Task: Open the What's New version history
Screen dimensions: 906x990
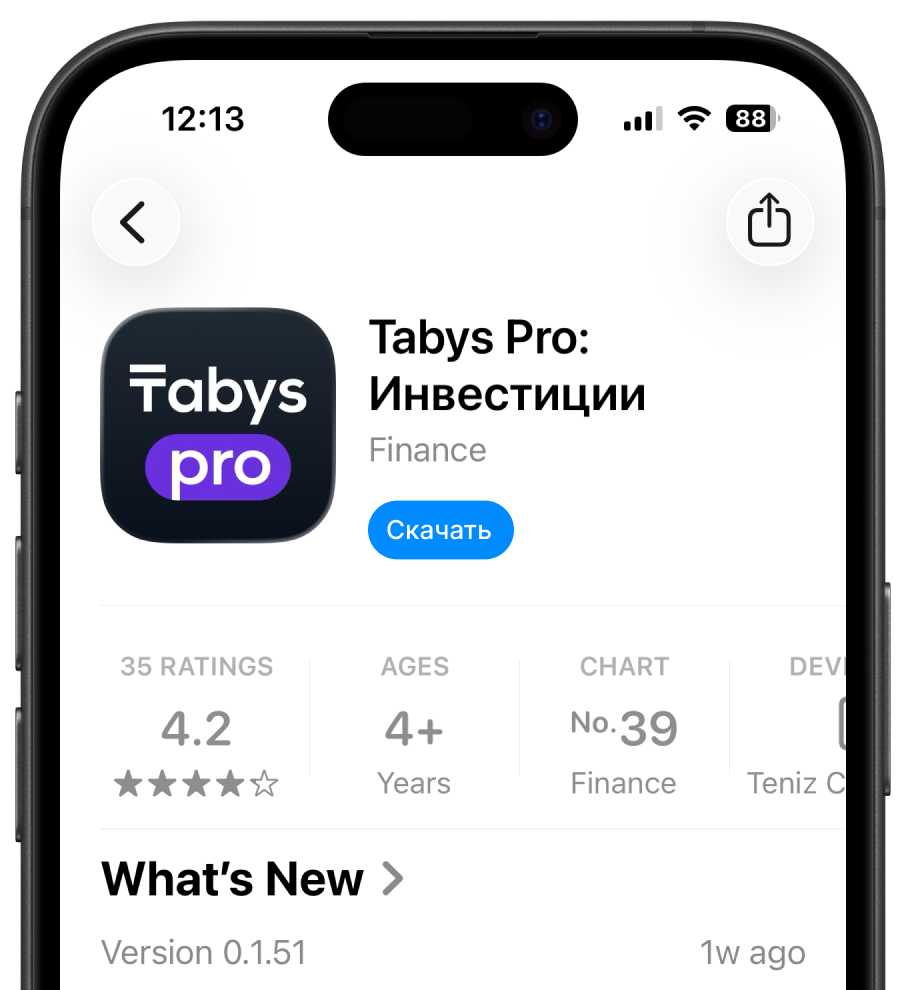Action: (253, 880)
